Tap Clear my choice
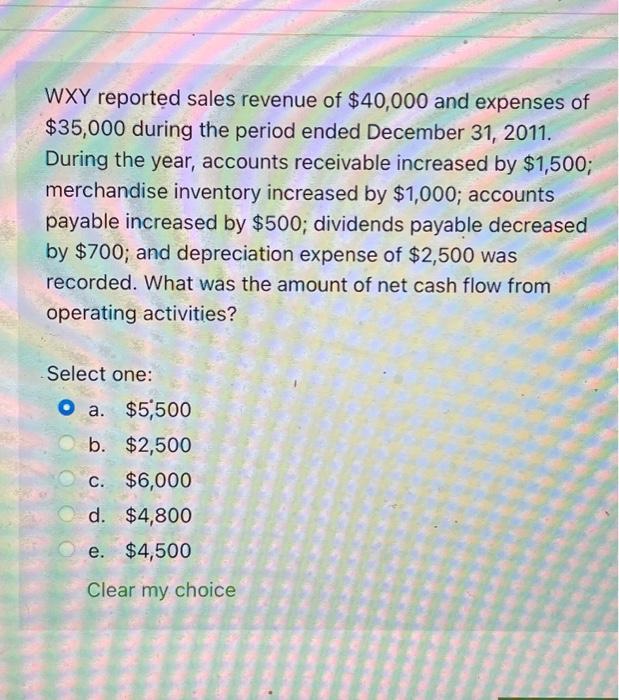The height and width of the screenshot is (700, 619). (161, 590)
